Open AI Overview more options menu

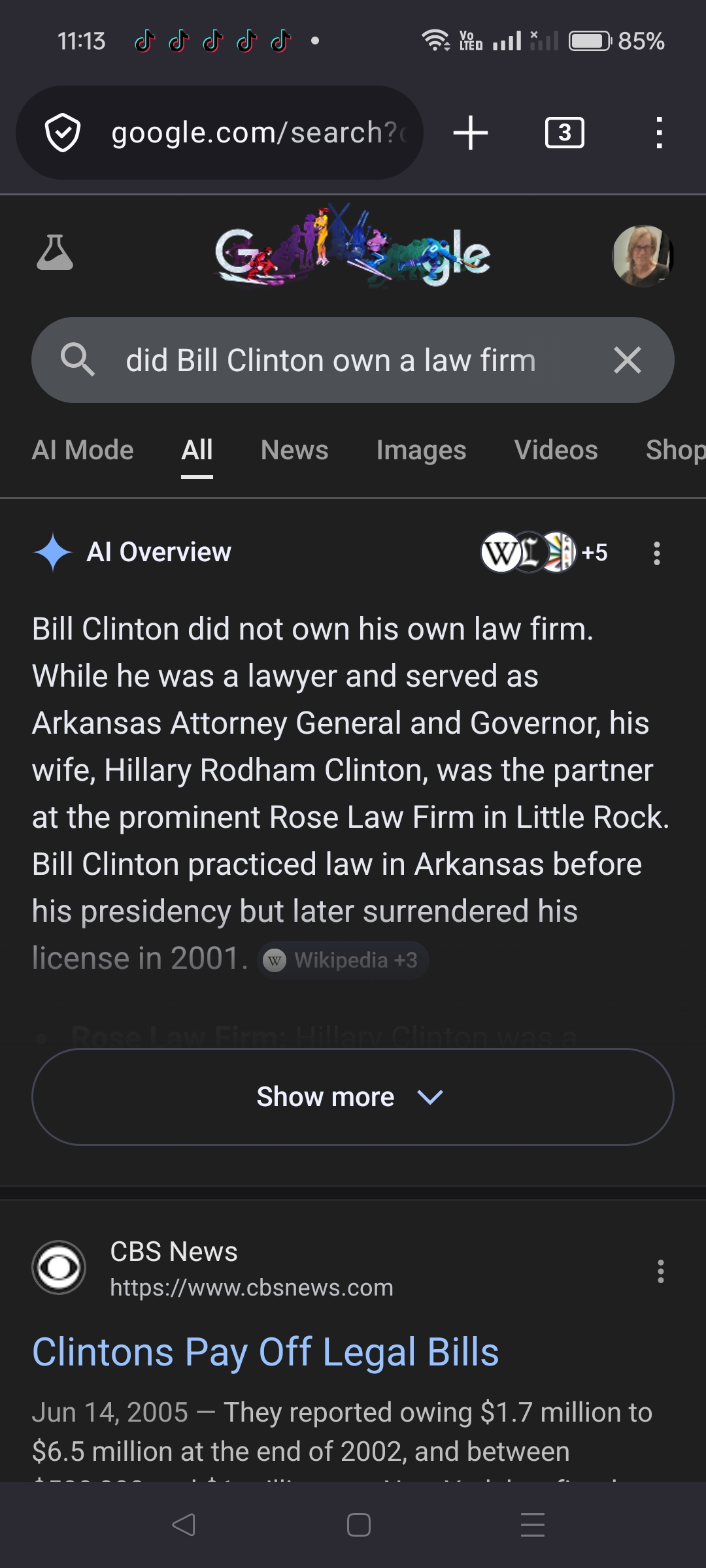click(x=656, y=553)
